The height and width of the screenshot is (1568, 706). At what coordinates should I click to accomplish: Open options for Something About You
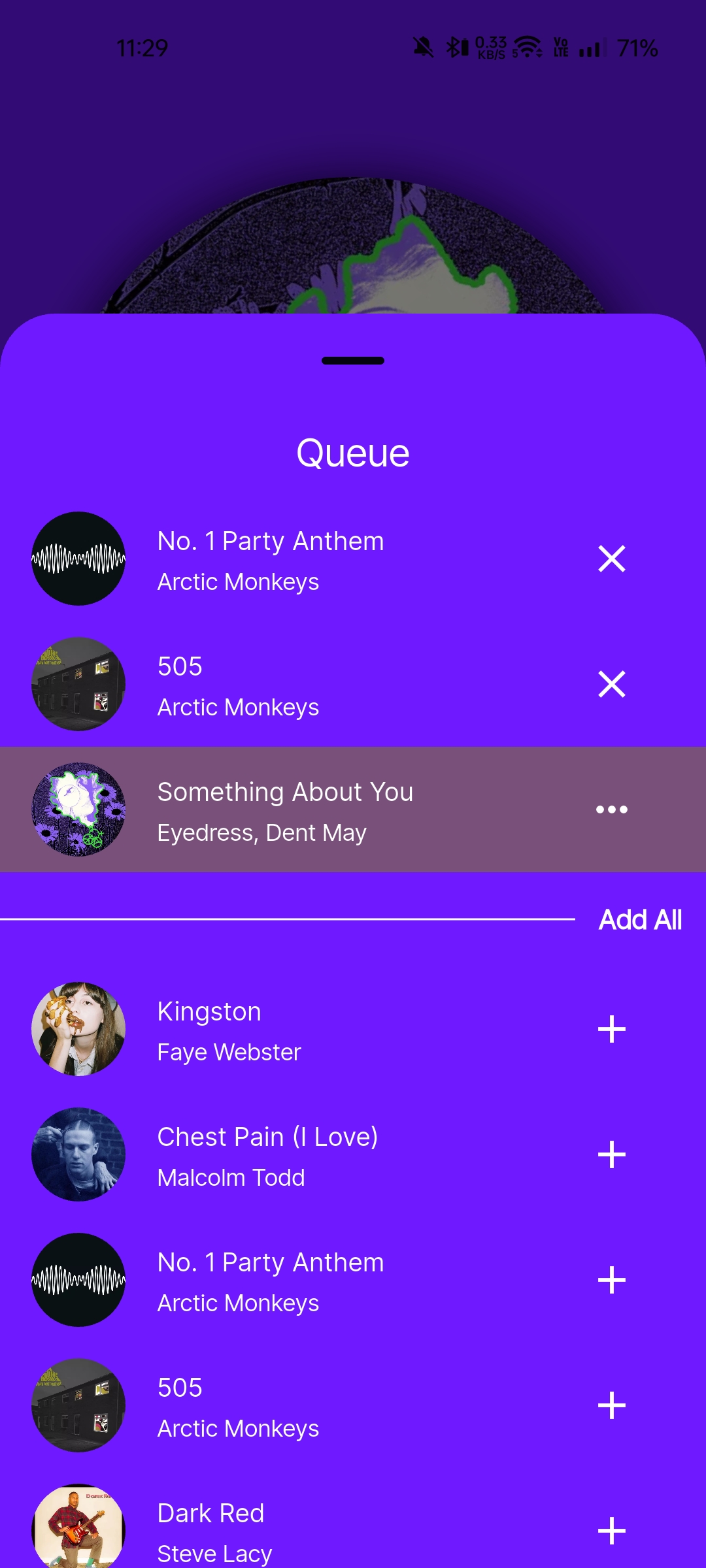click(612, 810)
